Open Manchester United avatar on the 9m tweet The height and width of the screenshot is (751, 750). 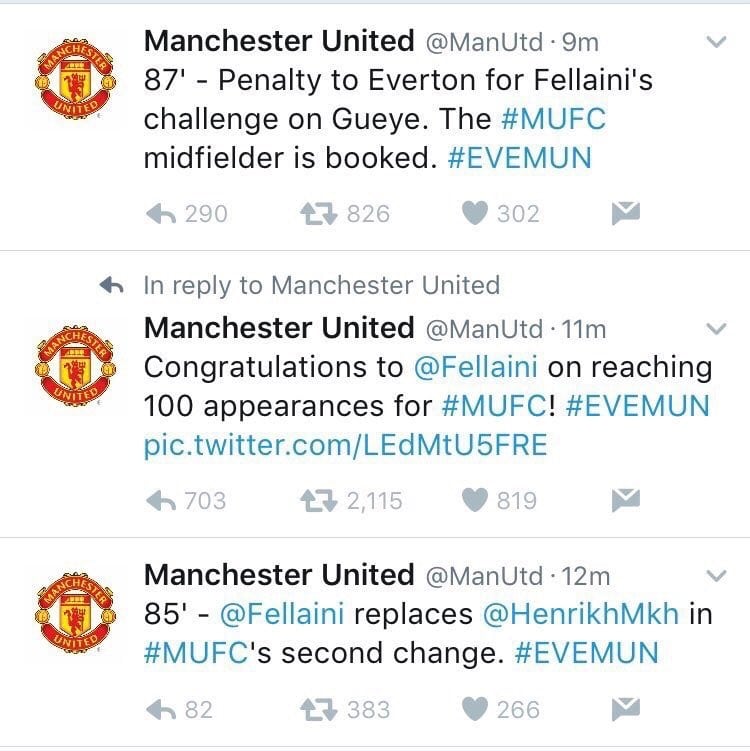69,79
